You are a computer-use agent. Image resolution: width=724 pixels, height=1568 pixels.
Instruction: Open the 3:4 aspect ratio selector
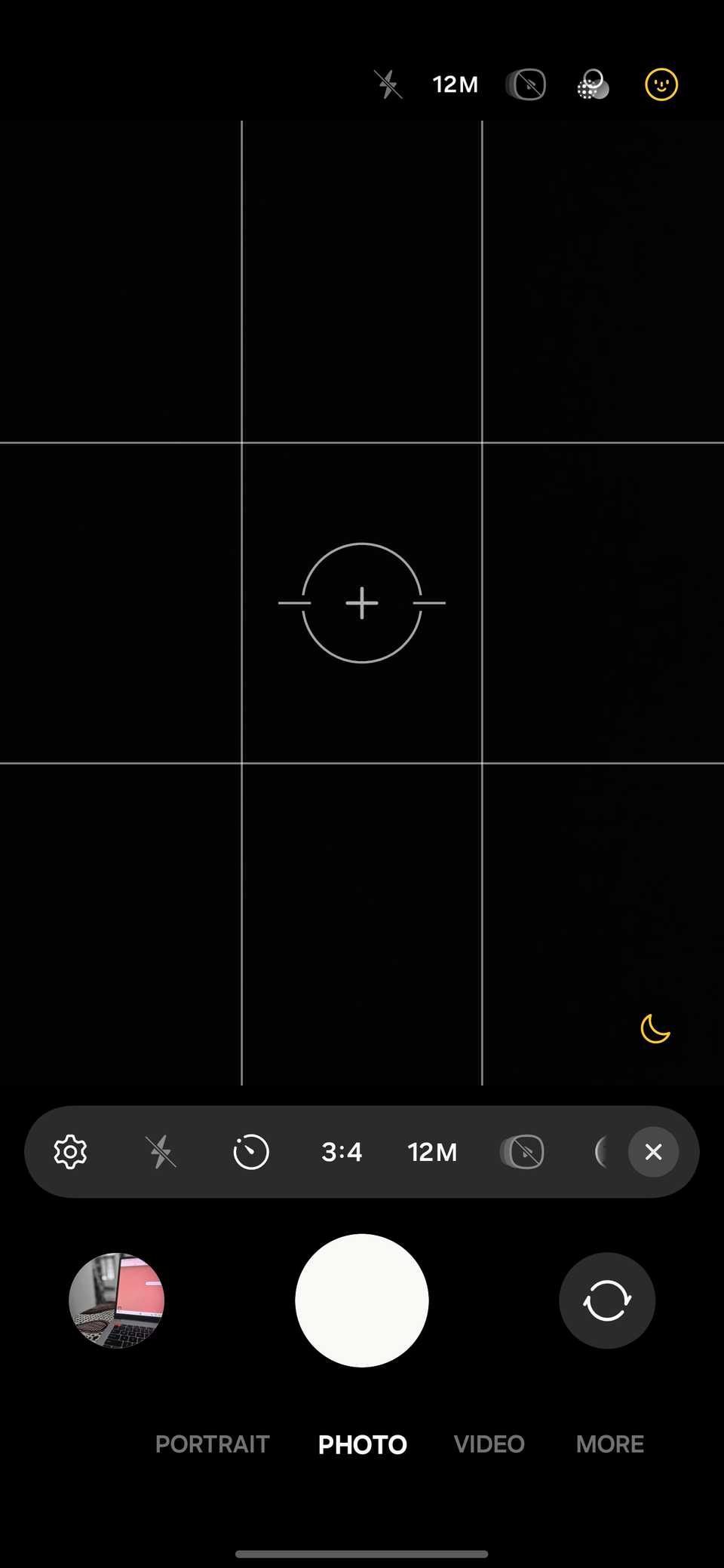[x=342, y=1151]
